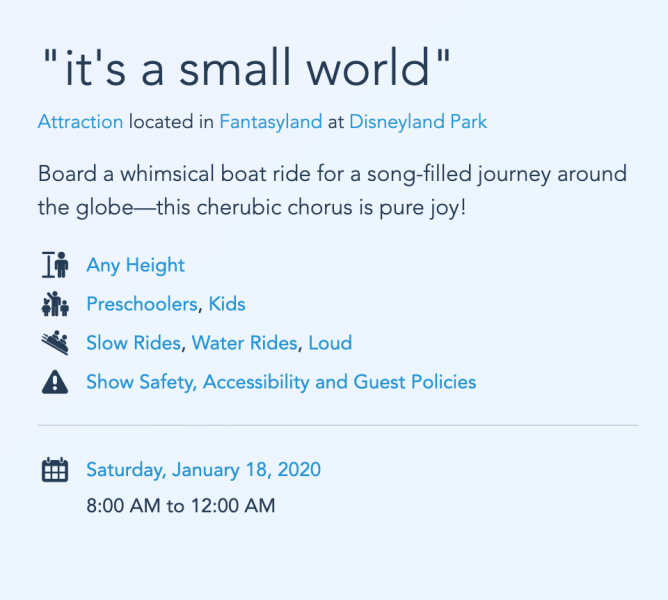Tap the Any Height link
This screenshot has width=668, height=600.
(x=135, y=265)
